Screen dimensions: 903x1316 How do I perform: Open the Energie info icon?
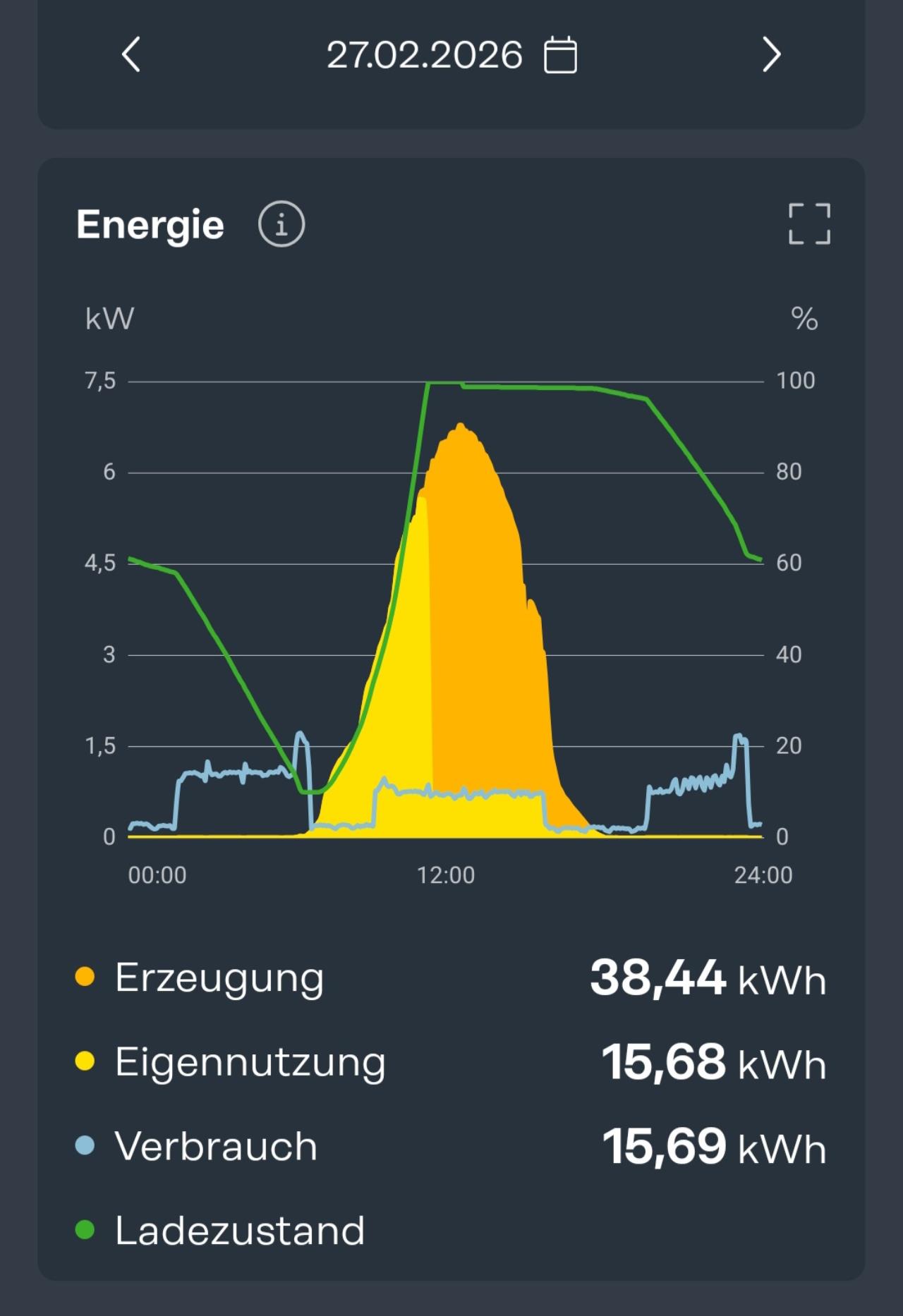click(x=281, y=225)
